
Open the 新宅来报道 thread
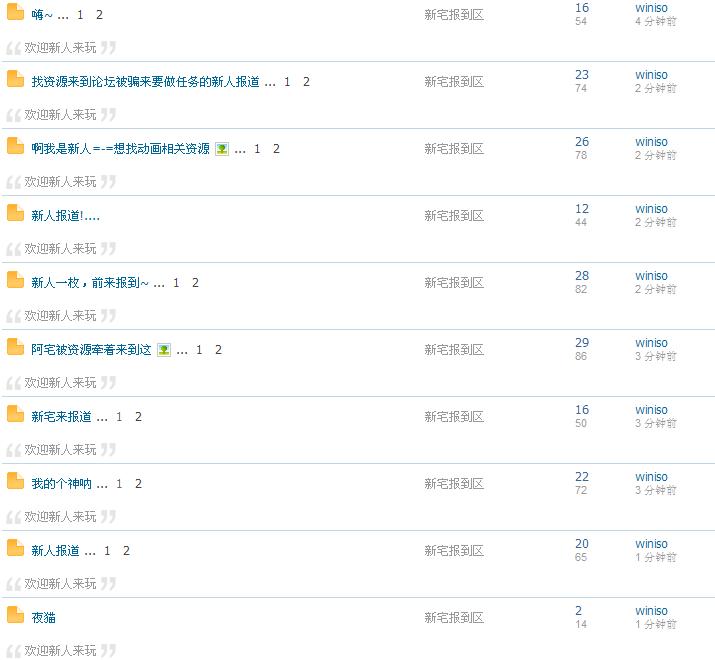pos(61,417)
